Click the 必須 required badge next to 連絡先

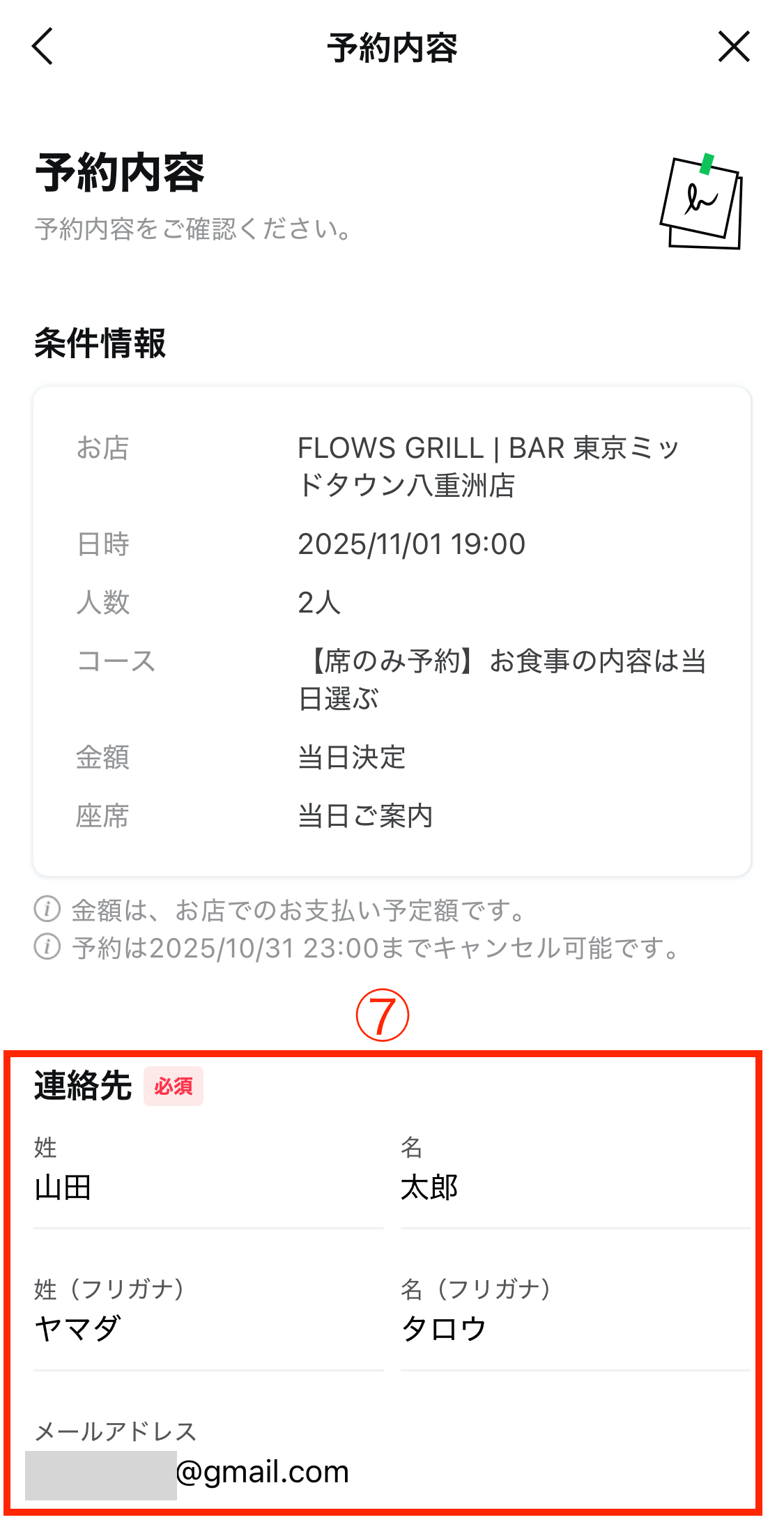[174, 1086]
